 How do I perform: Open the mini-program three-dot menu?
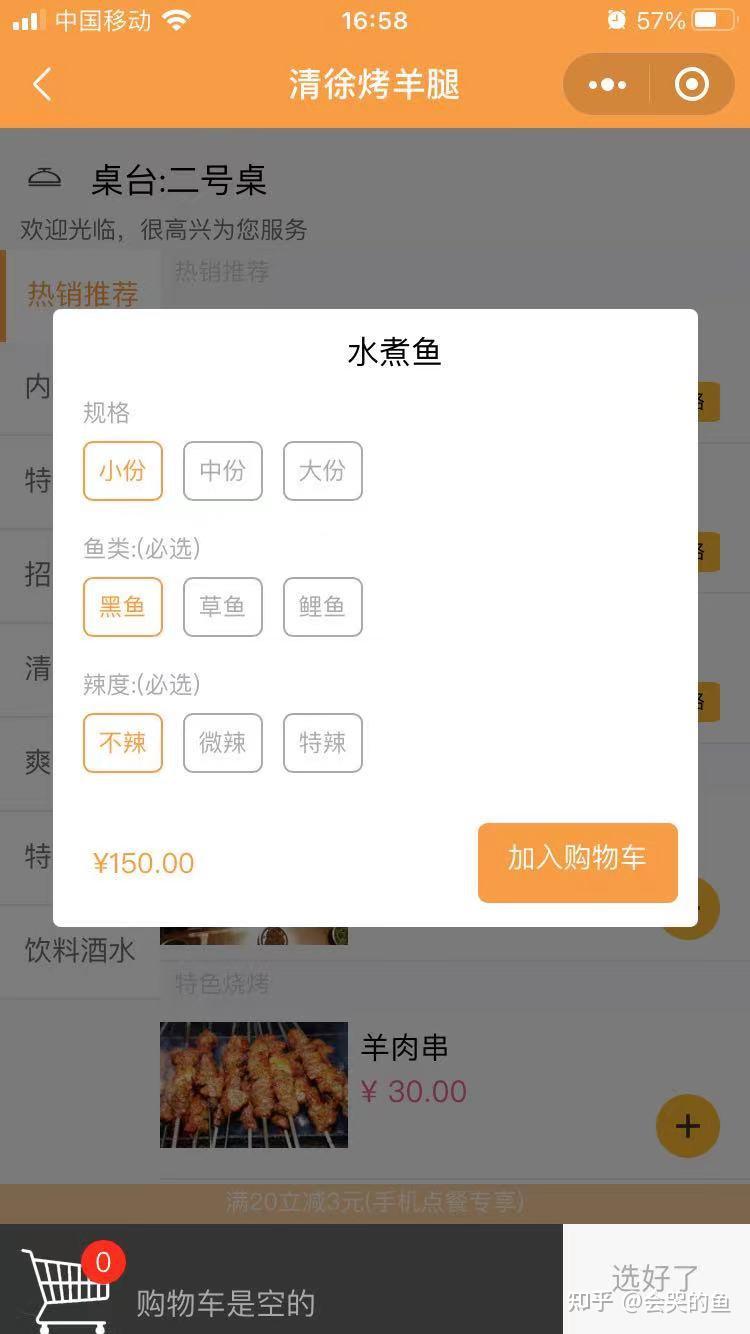click(x=607, y=85)
